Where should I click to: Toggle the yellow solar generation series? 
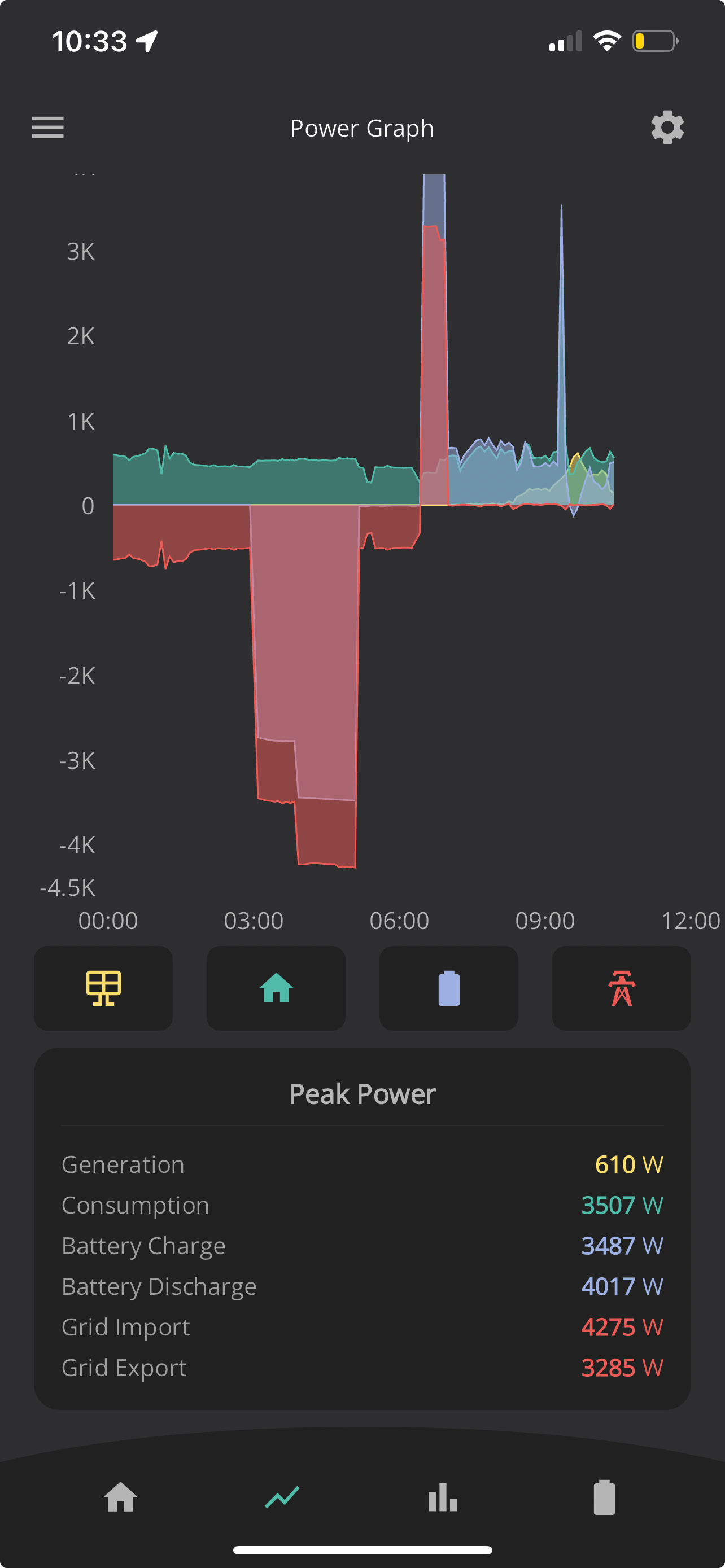[103, 988]
